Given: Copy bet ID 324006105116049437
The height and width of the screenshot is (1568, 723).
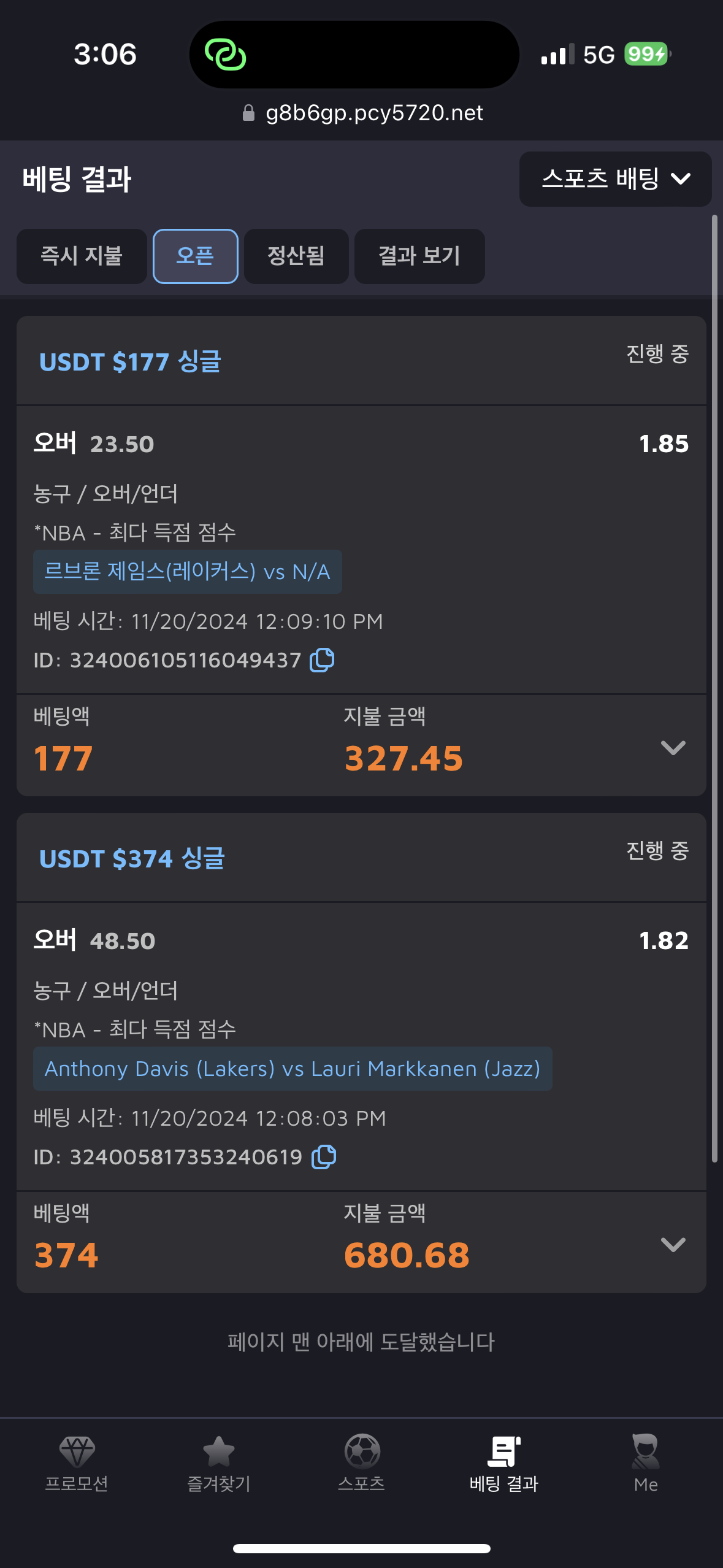Looking at the screenshot, I should pyautogui.click(x=322, y=660).
